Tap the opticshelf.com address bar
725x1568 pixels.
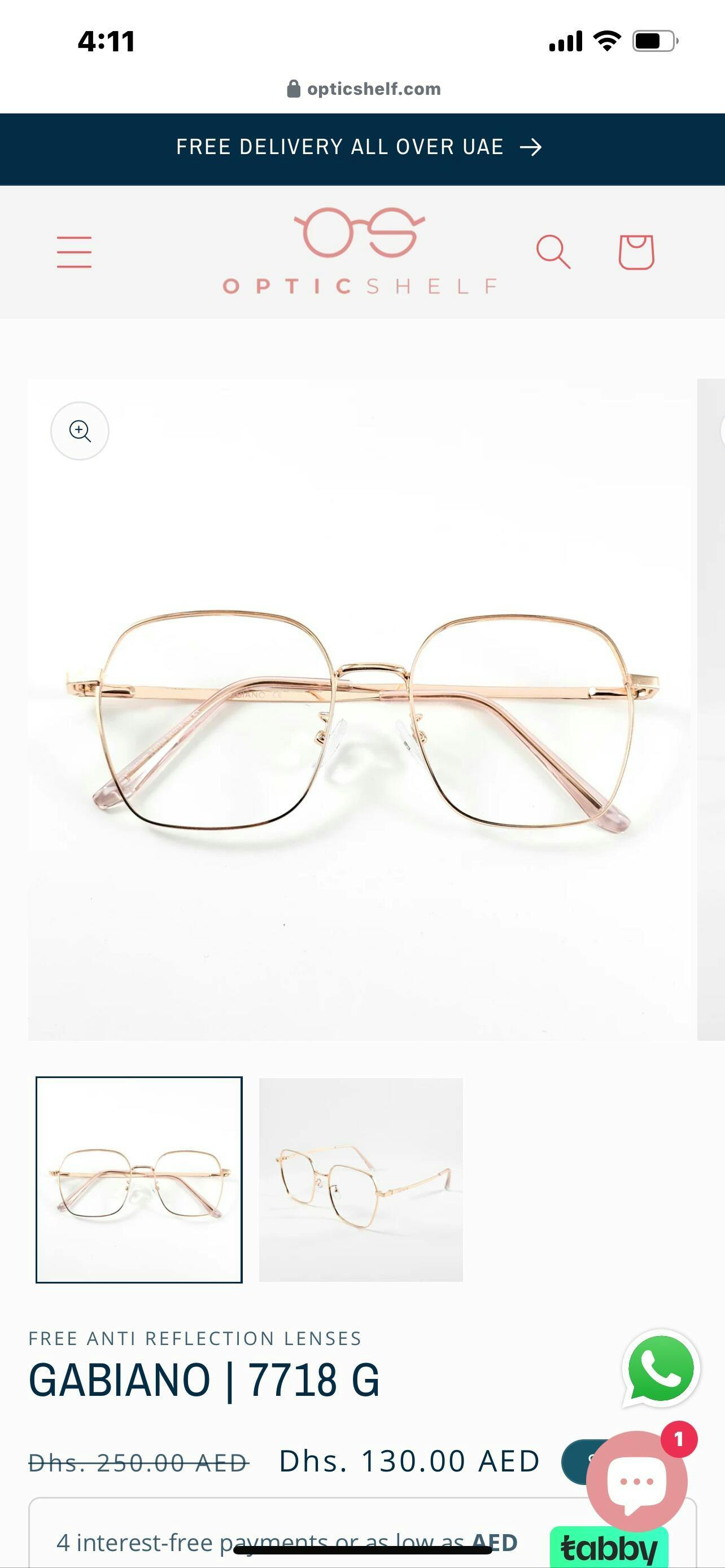tap(364, 89)
